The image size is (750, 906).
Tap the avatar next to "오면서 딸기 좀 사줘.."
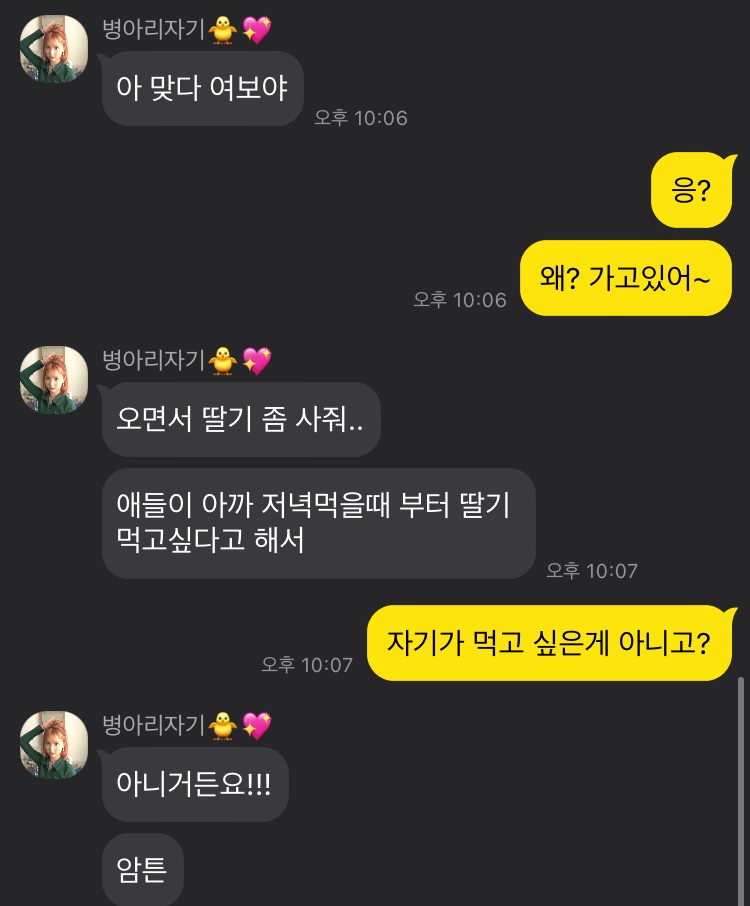click(x=53, y=380)
